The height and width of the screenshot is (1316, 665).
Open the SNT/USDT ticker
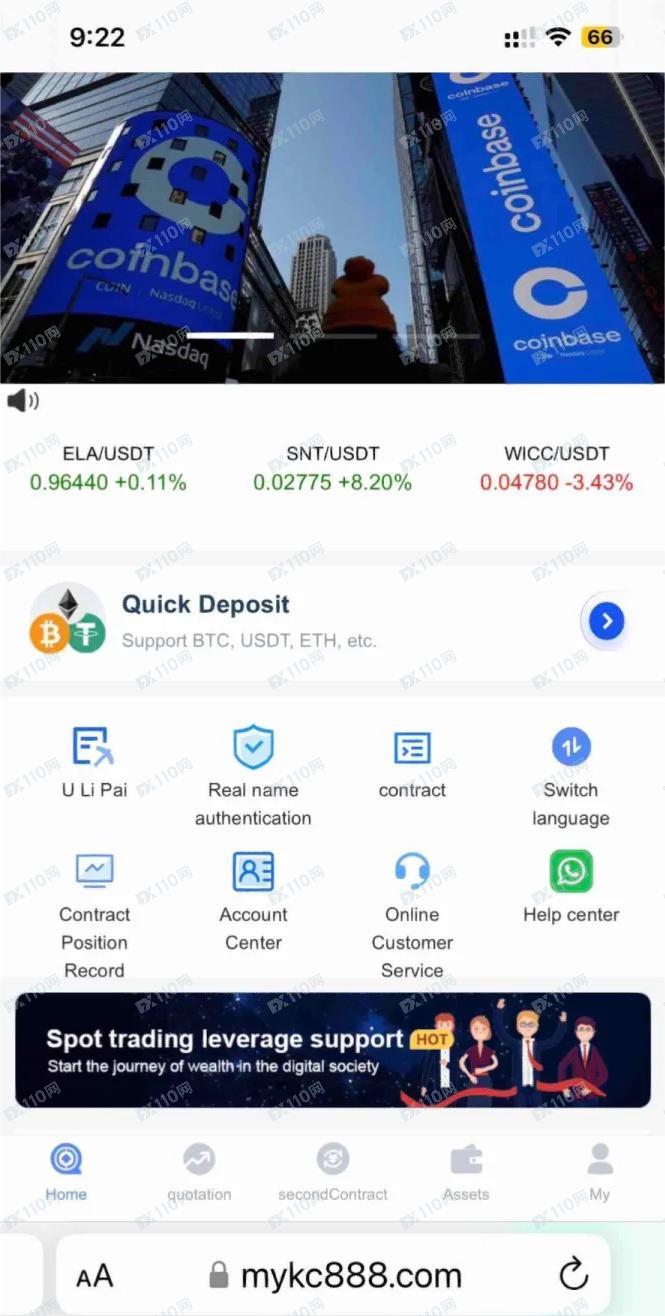pos(332,469)
